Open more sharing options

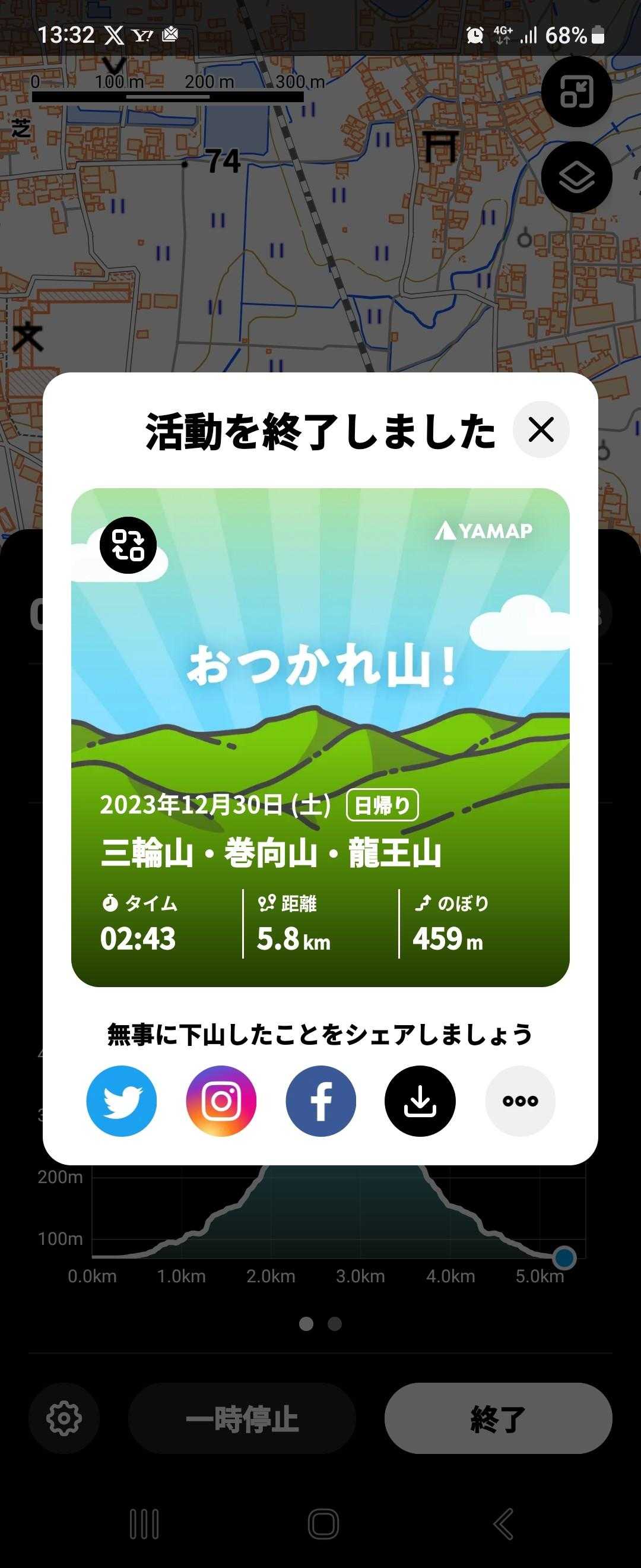point(520,1101)
